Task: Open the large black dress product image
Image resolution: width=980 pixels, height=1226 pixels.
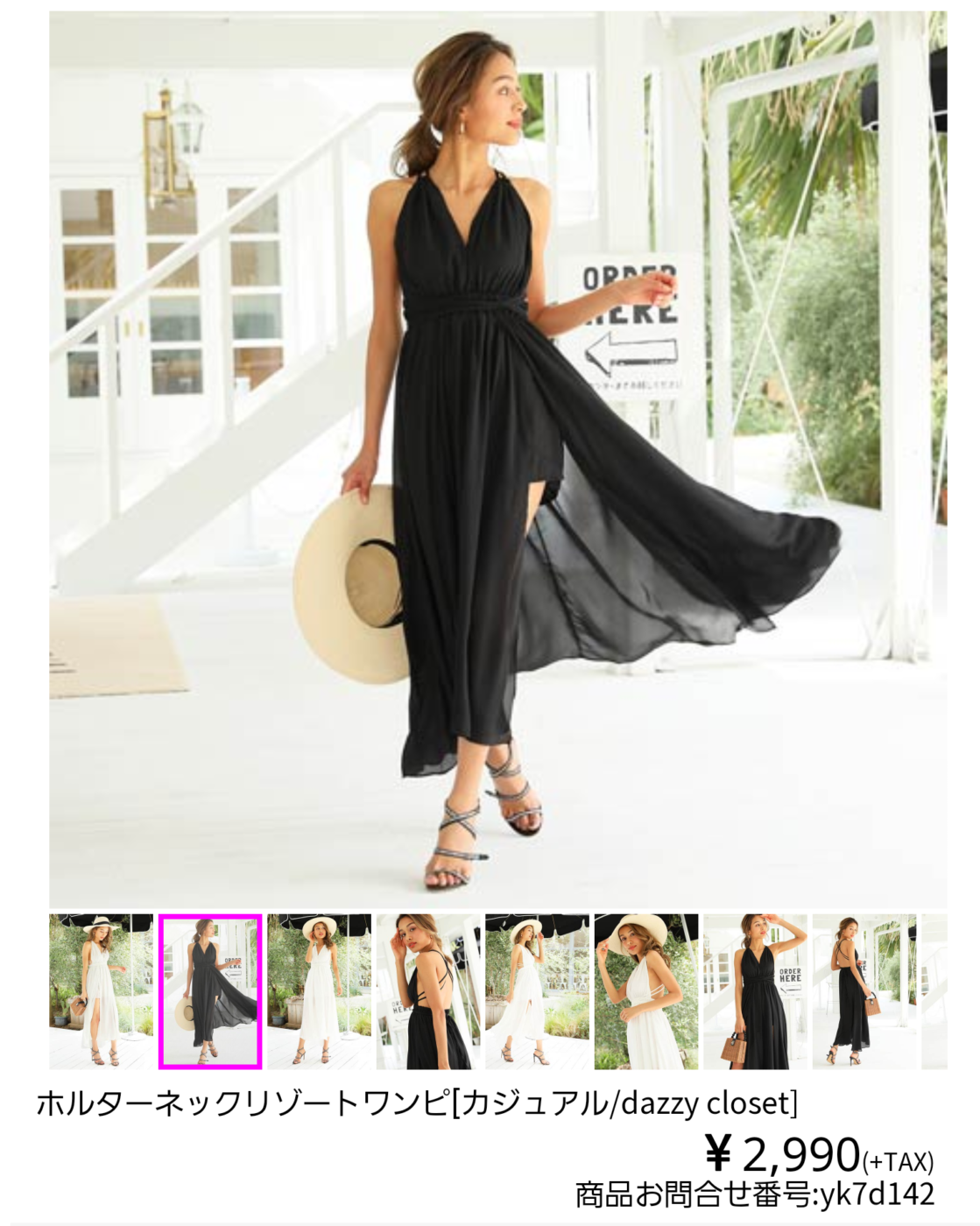Action: pos(497,460)
